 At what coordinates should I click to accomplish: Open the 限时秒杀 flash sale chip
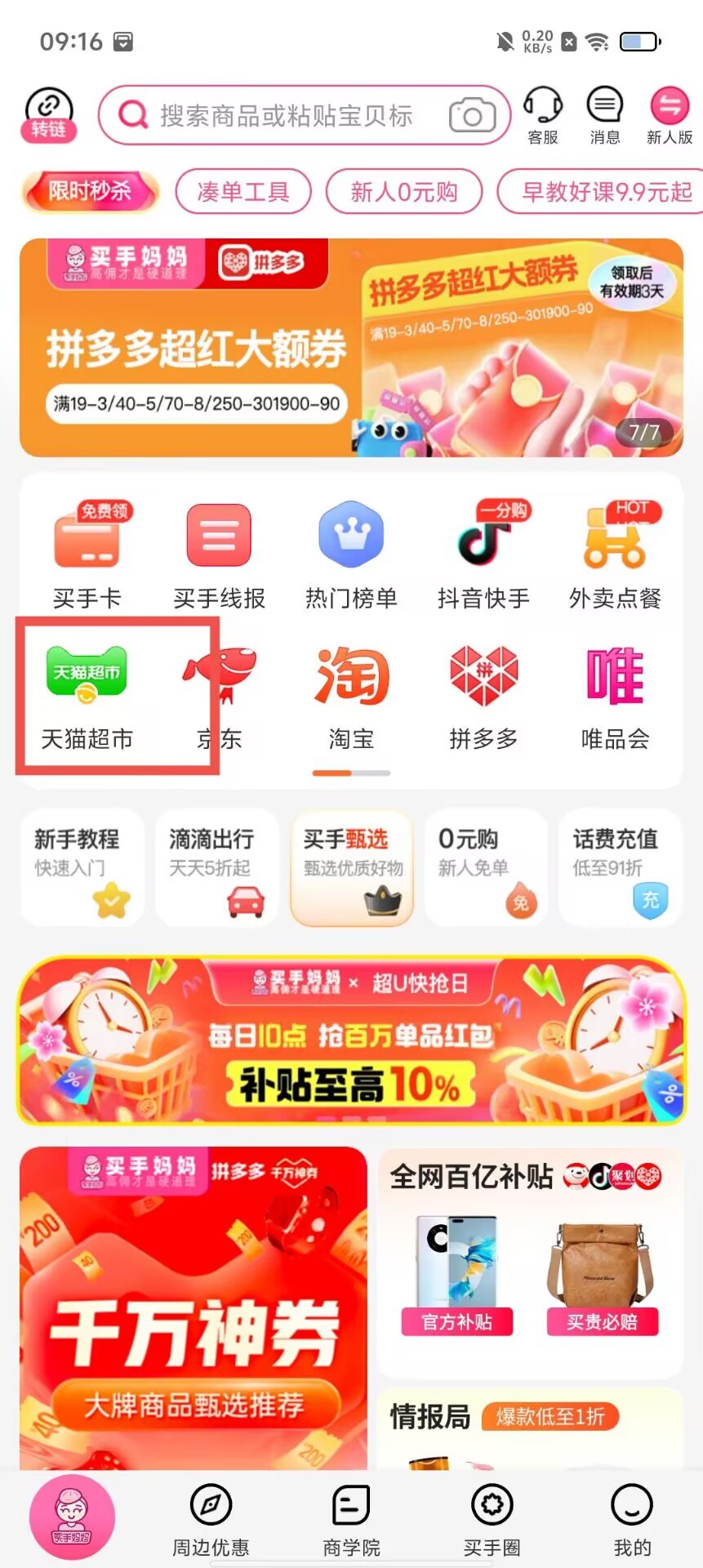90,192
